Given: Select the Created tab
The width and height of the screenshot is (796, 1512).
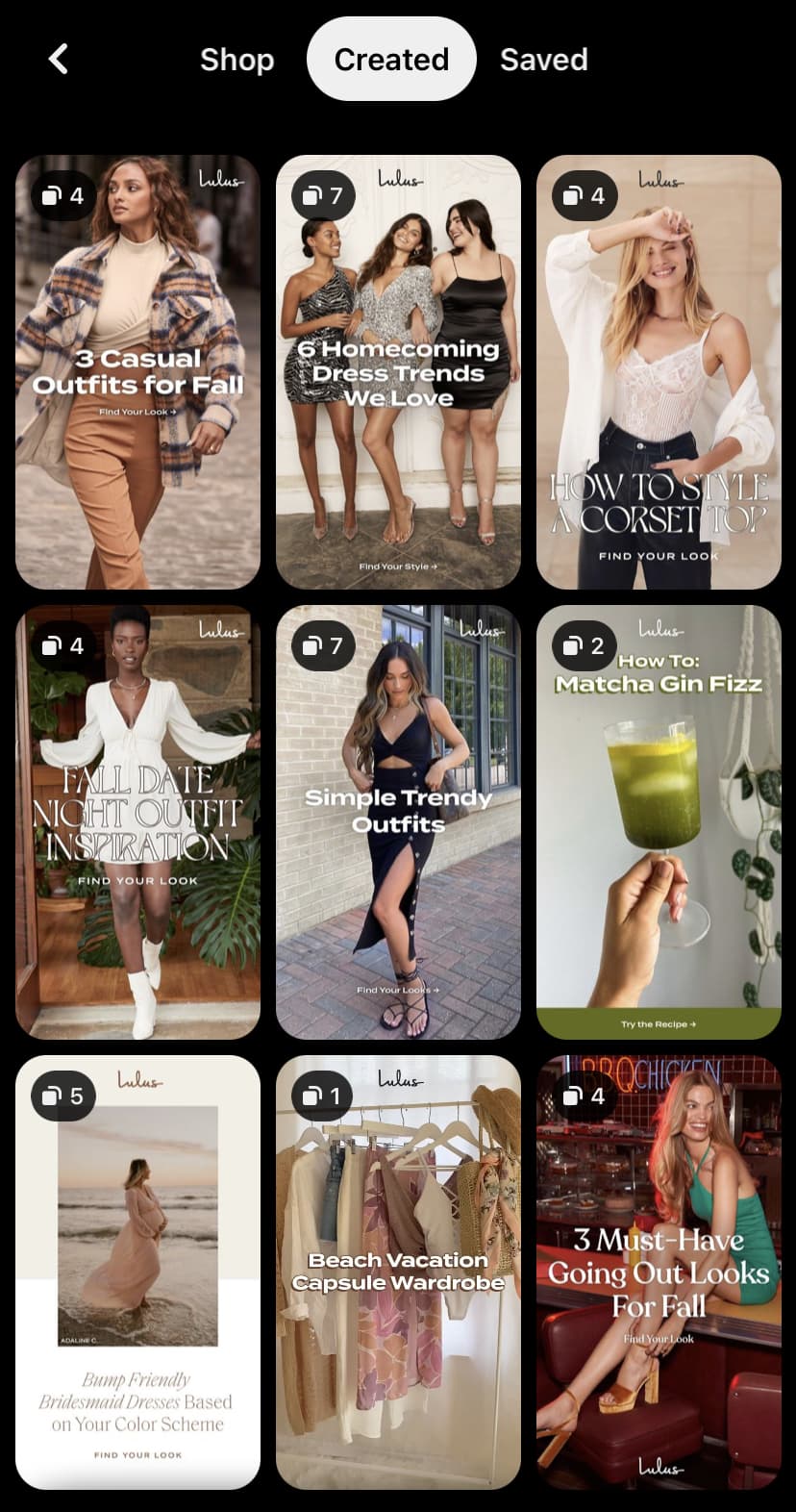Looking at the screenshot, I should 391,60.
